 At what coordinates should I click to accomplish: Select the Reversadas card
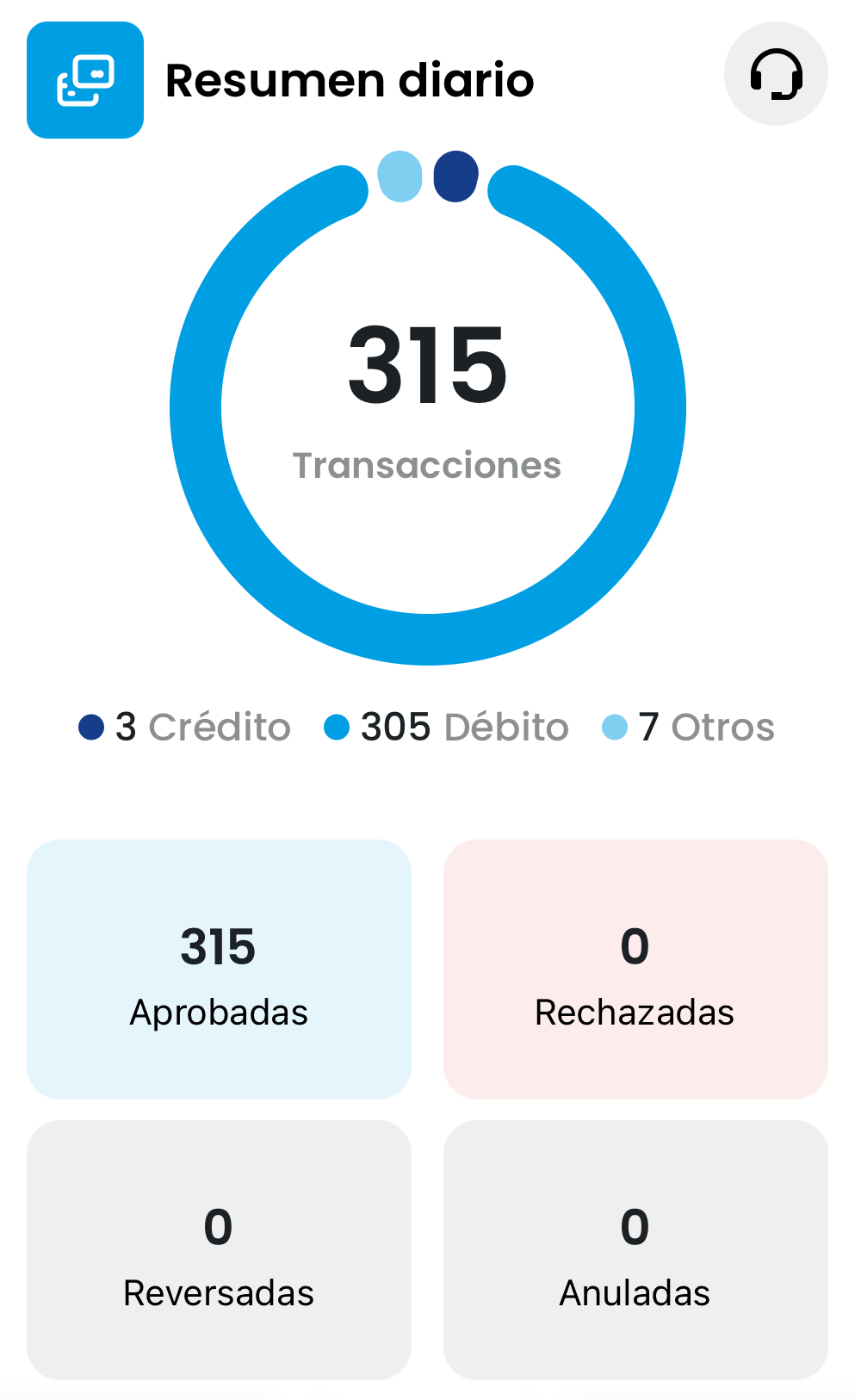[x=219, y=1250]
